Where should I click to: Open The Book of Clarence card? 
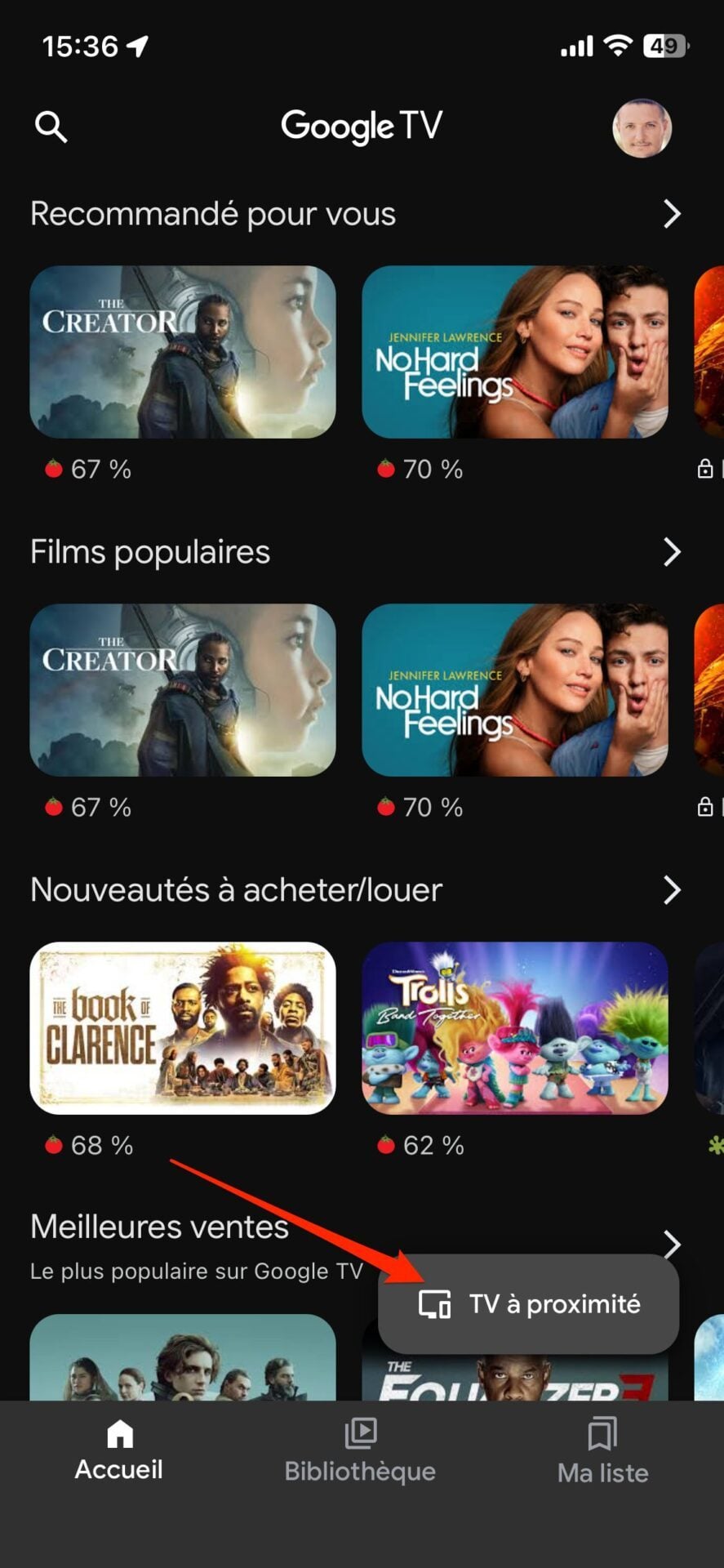pyautogui.click(x=183, y=1028)
